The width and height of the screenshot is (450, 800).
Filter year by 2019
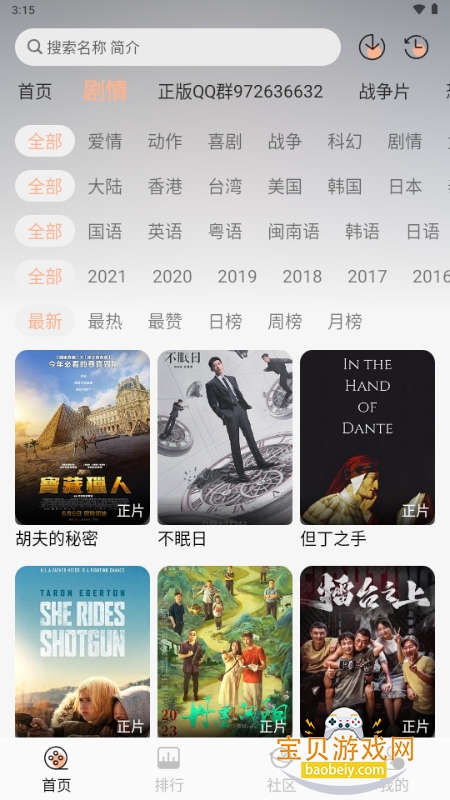(x=237, y=277)
